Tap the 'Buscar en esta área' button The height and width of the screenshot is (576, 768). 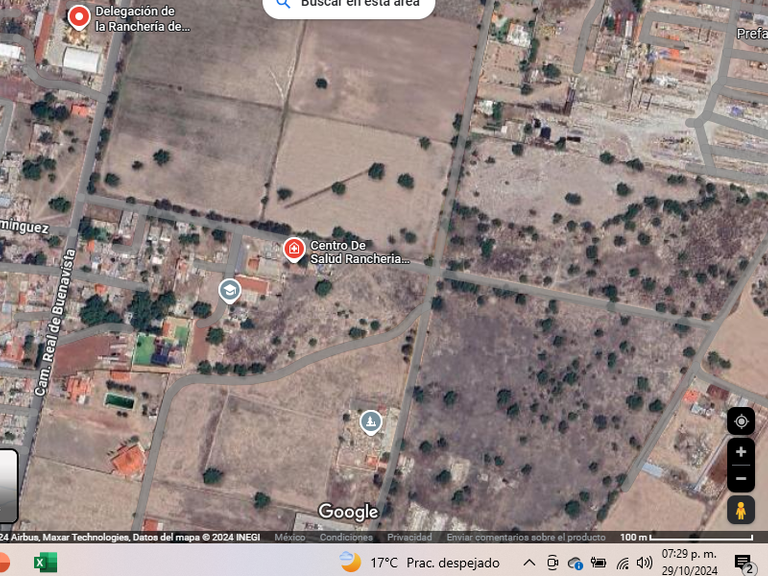[x=349, y=5]
